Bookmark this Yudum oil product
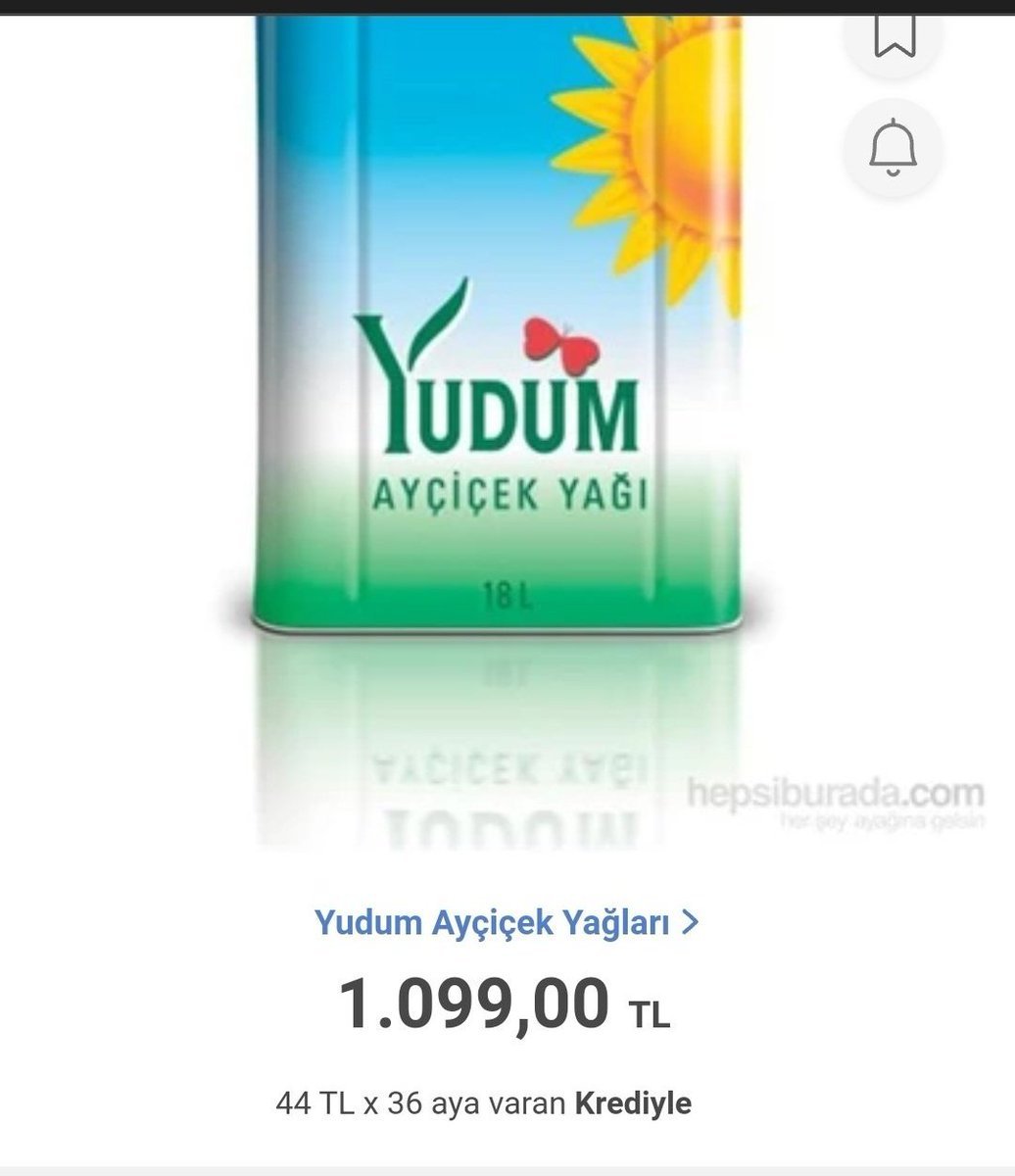 click(x=893, y=34)
